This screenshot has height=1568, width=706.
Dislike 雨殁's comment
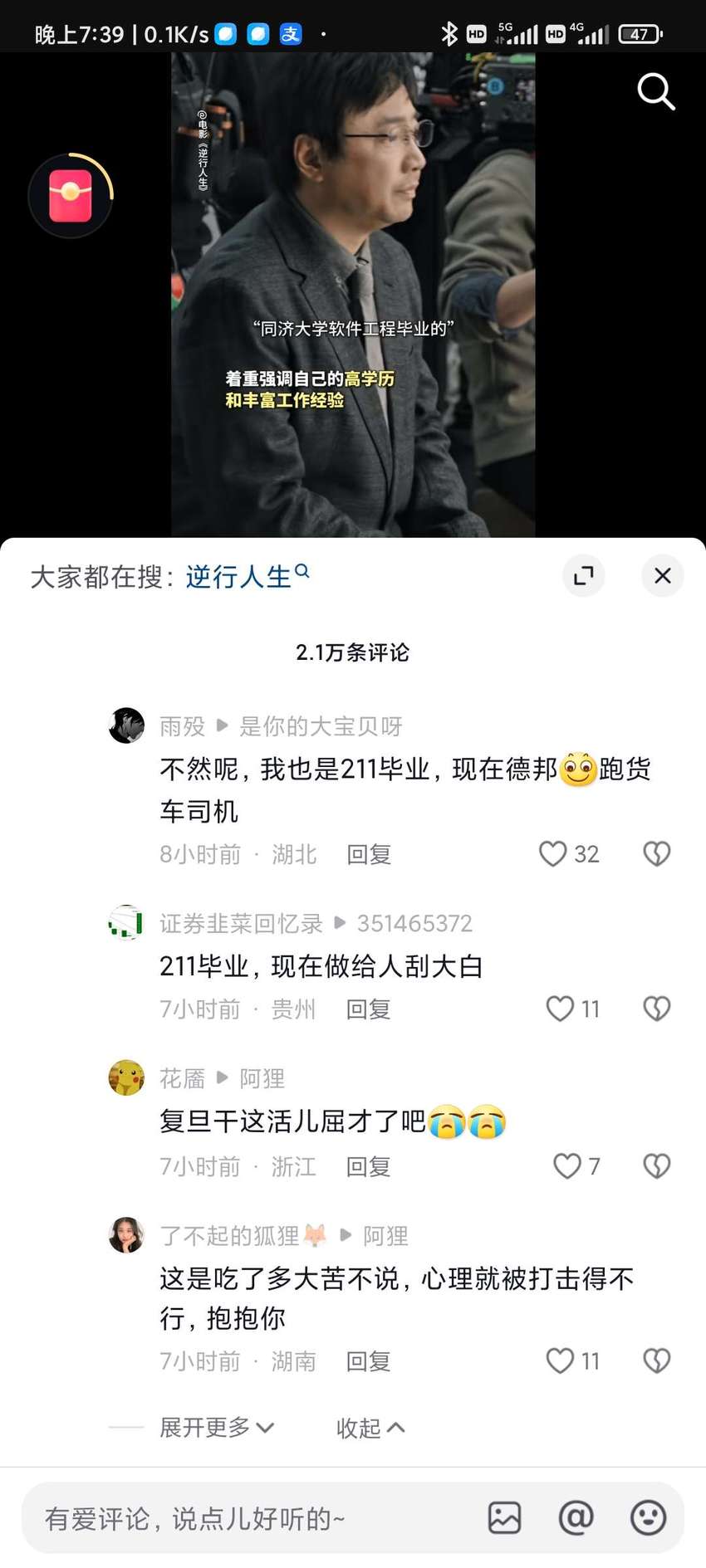click(x=656, y=853)
